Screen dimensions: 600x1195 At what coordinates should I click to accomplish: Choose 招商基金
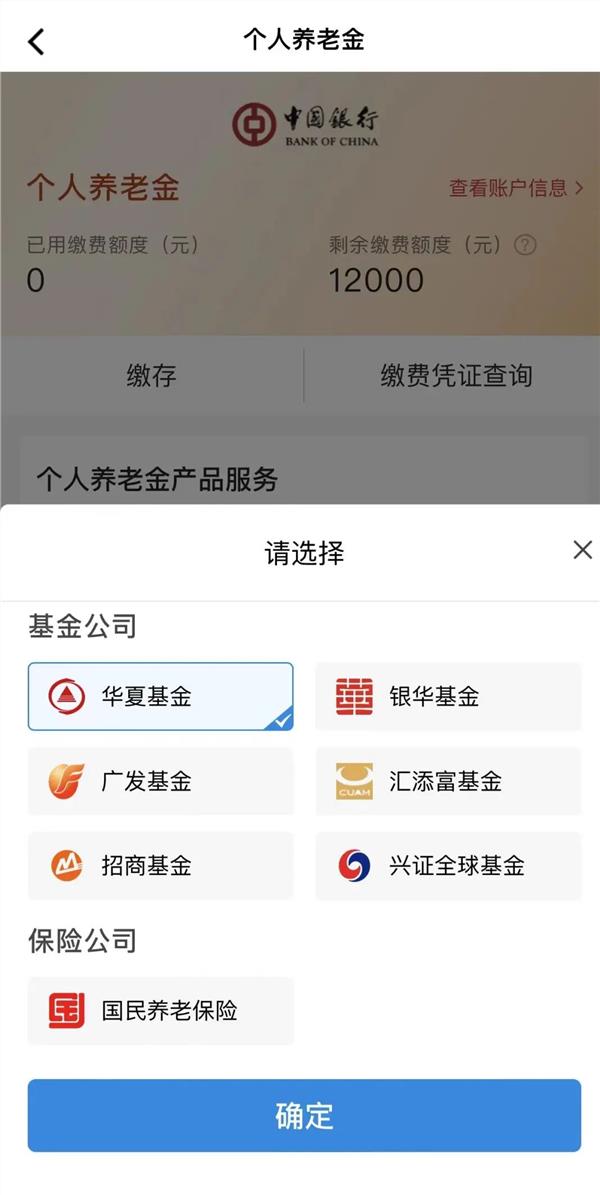(x=161, y=866)
